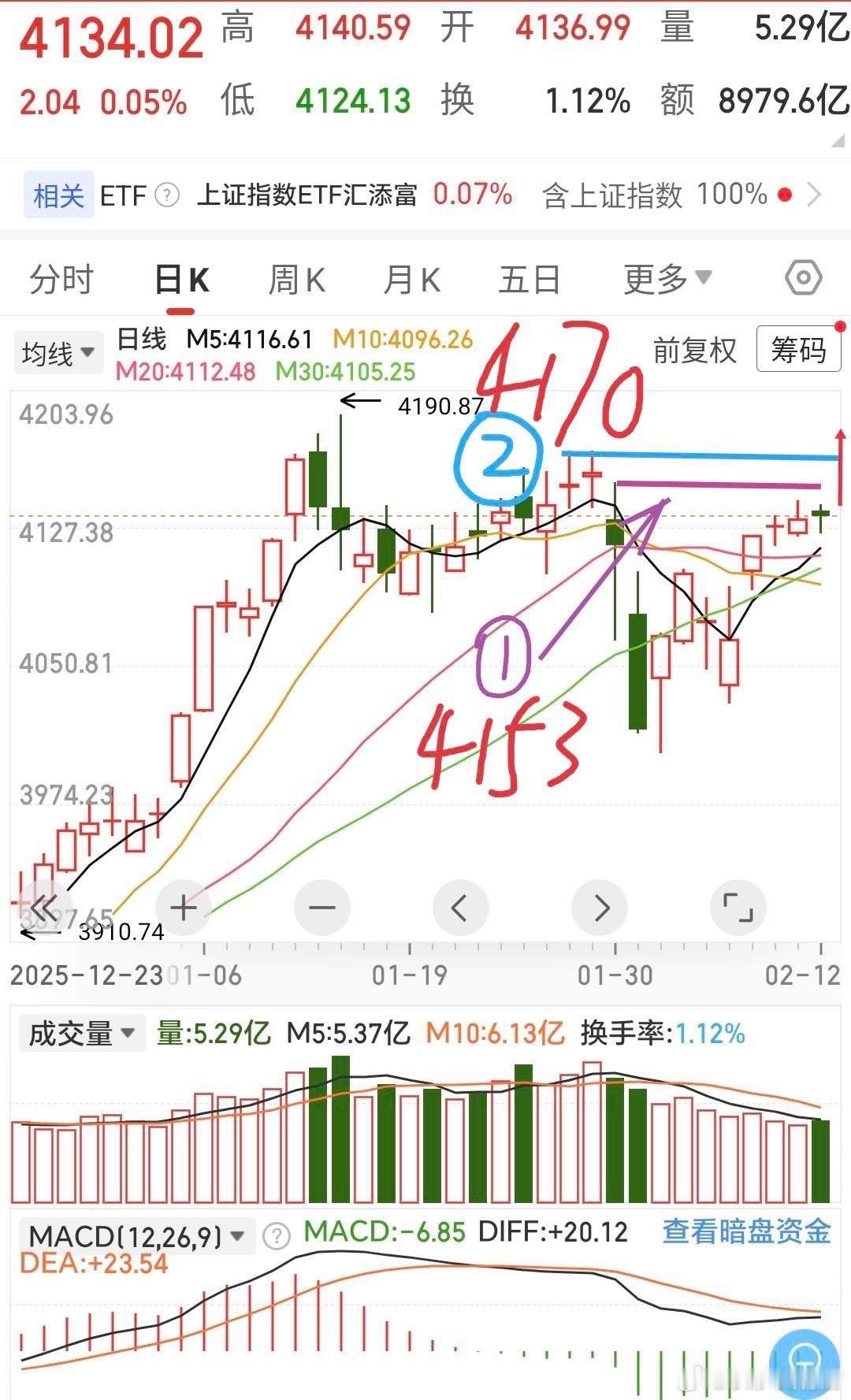Pan the chart left using the left arrow

pyautogui.click(x=460, y=908)
